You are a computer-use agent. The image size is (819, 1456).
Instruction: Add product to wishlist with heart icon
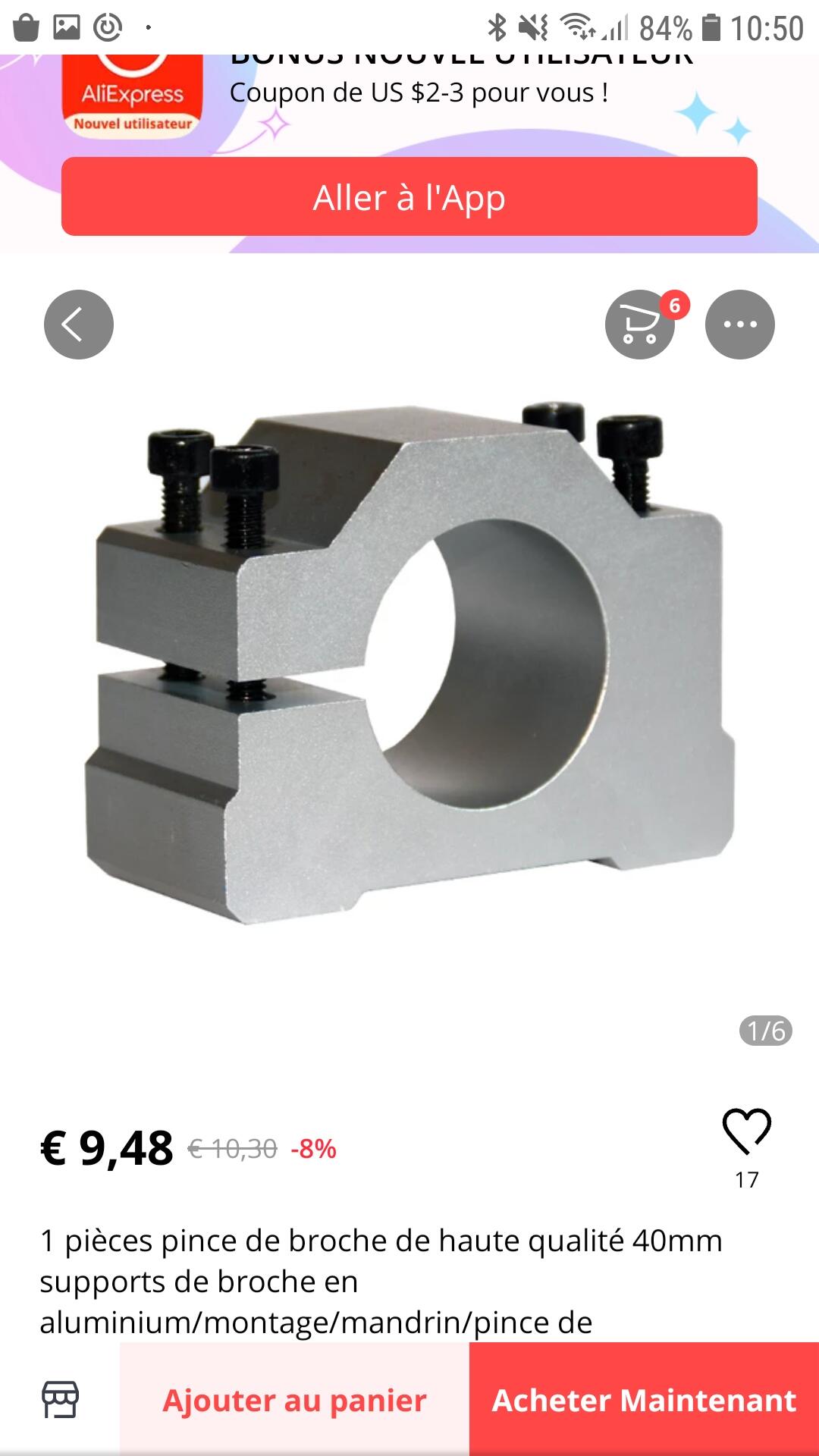[747, 1131]
